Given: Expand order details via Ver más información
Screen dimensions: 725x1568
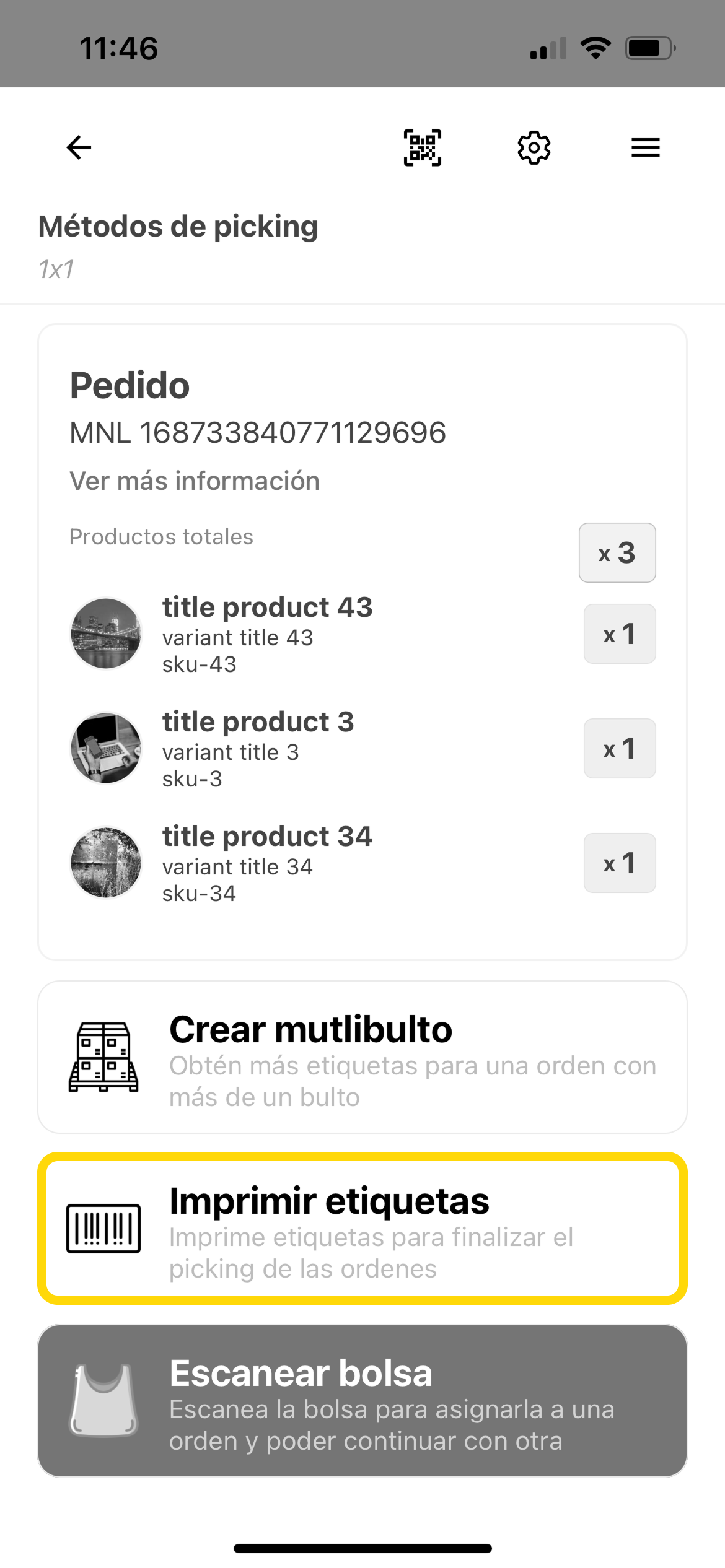Looking at the screenshot, I should [x=194, y=481].
